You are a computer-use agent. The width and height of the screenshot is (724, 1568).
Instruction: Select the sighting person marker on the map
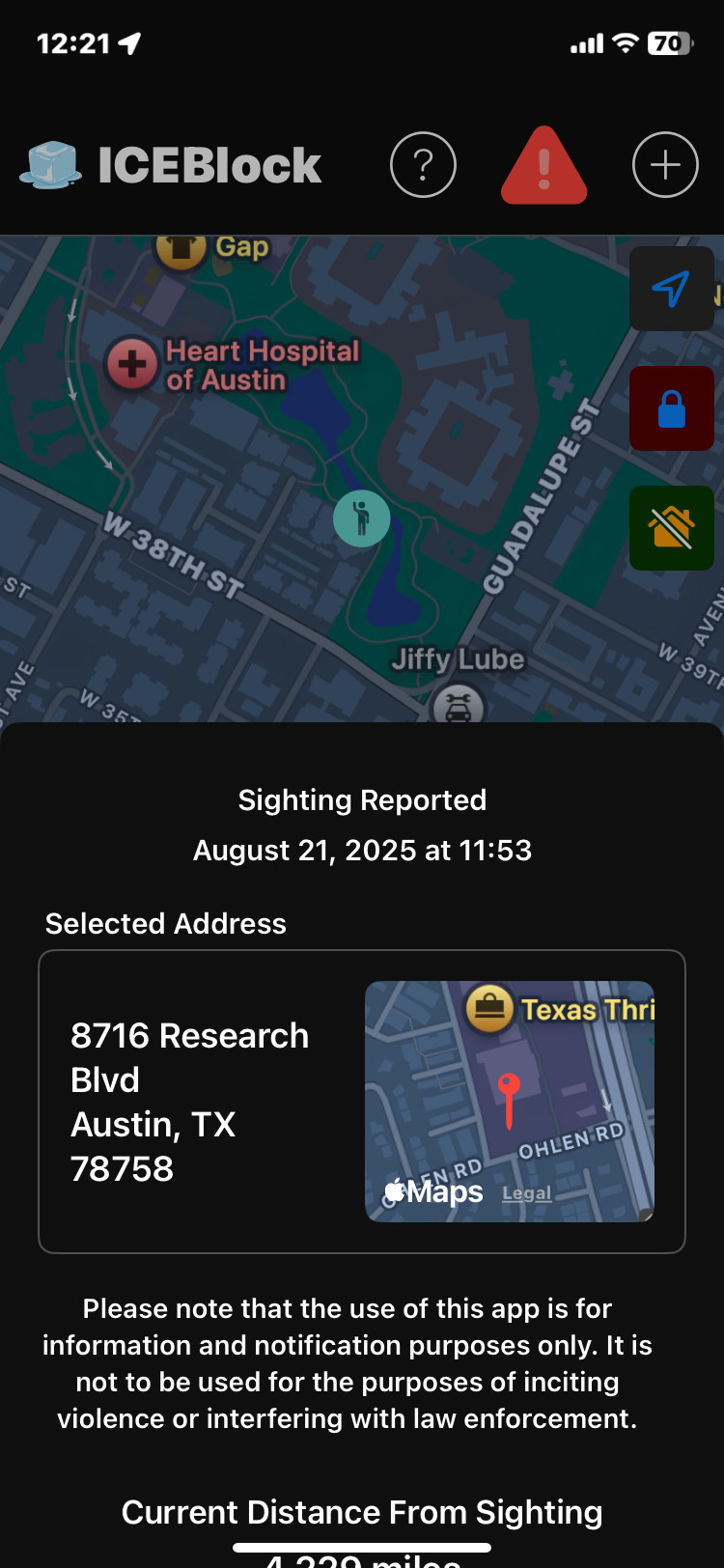(x=362, y=518)
